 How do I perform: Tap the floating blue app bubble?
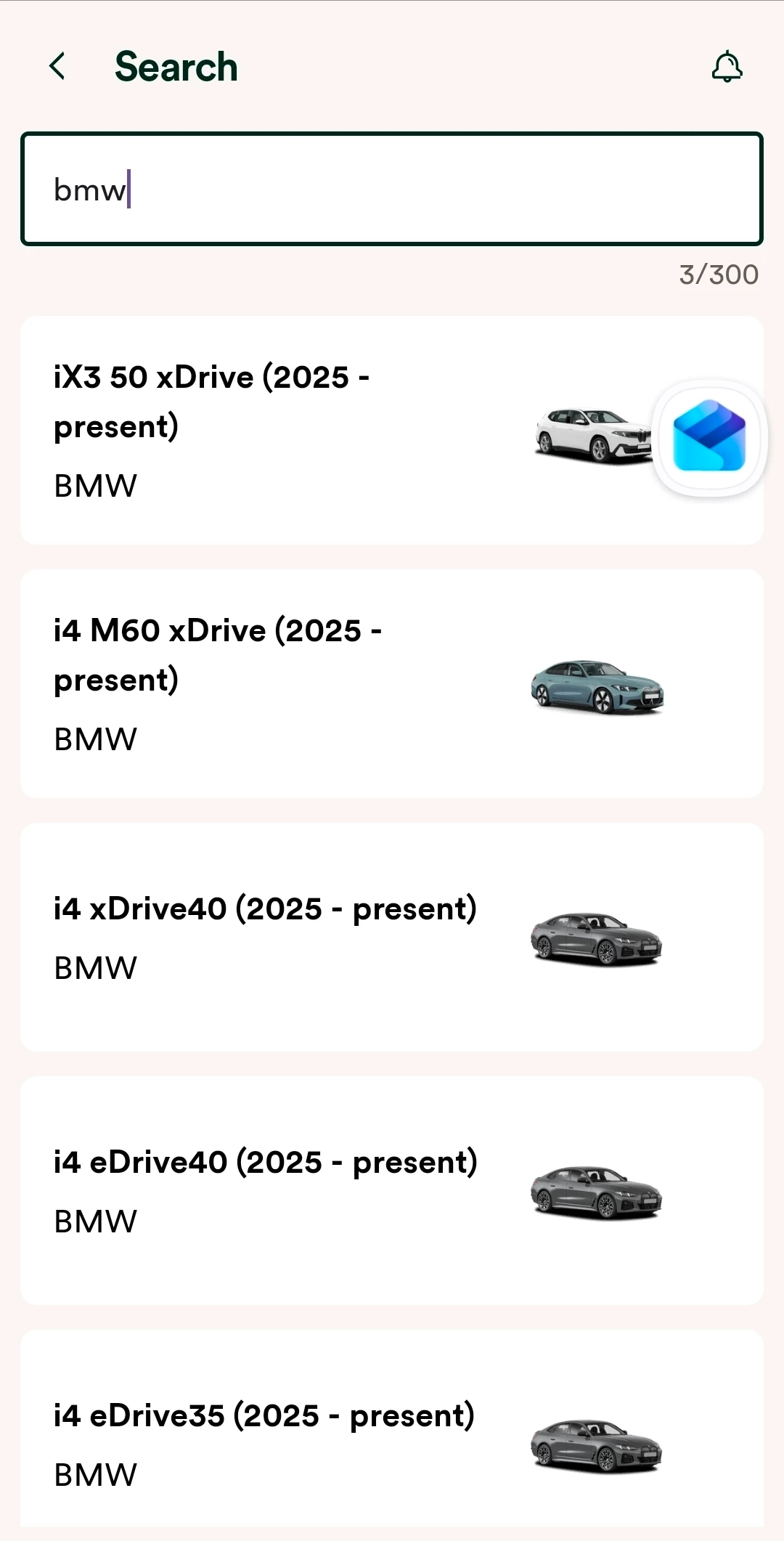pos(709,438)
